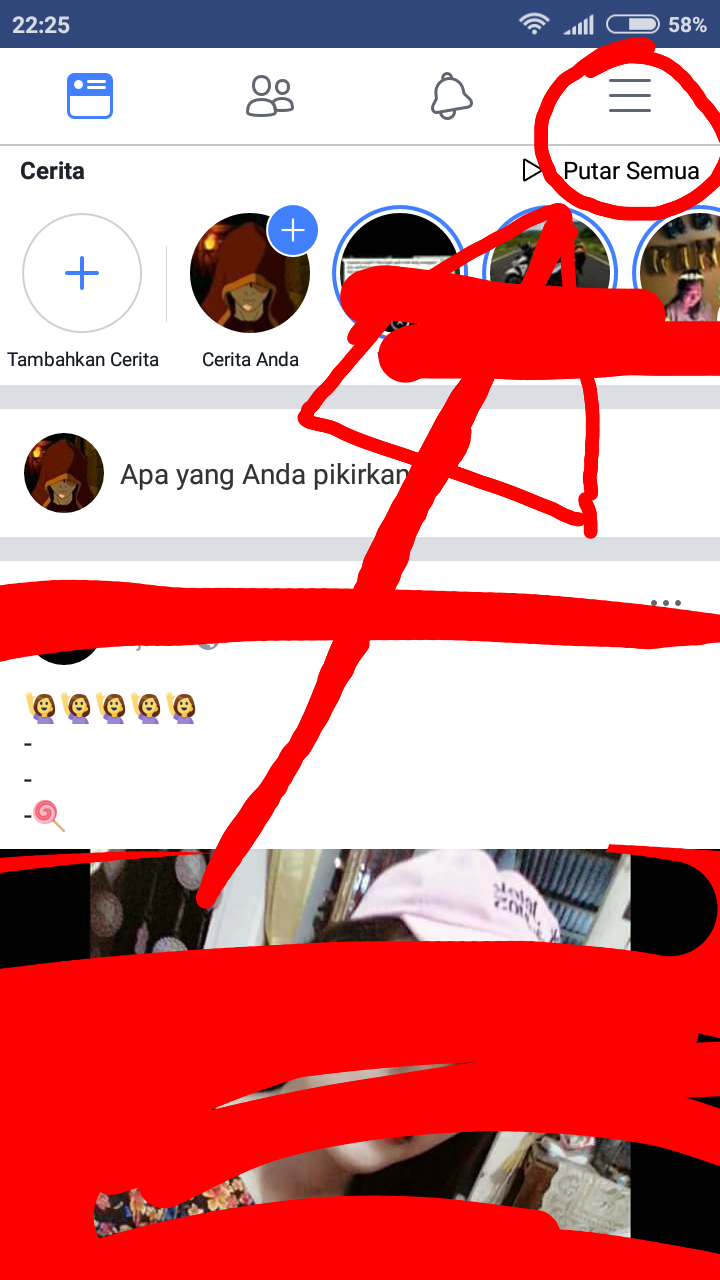720x1280 pixels.
Task: Add a new story via Tambahkan Cerita
Action: (82, 274)
